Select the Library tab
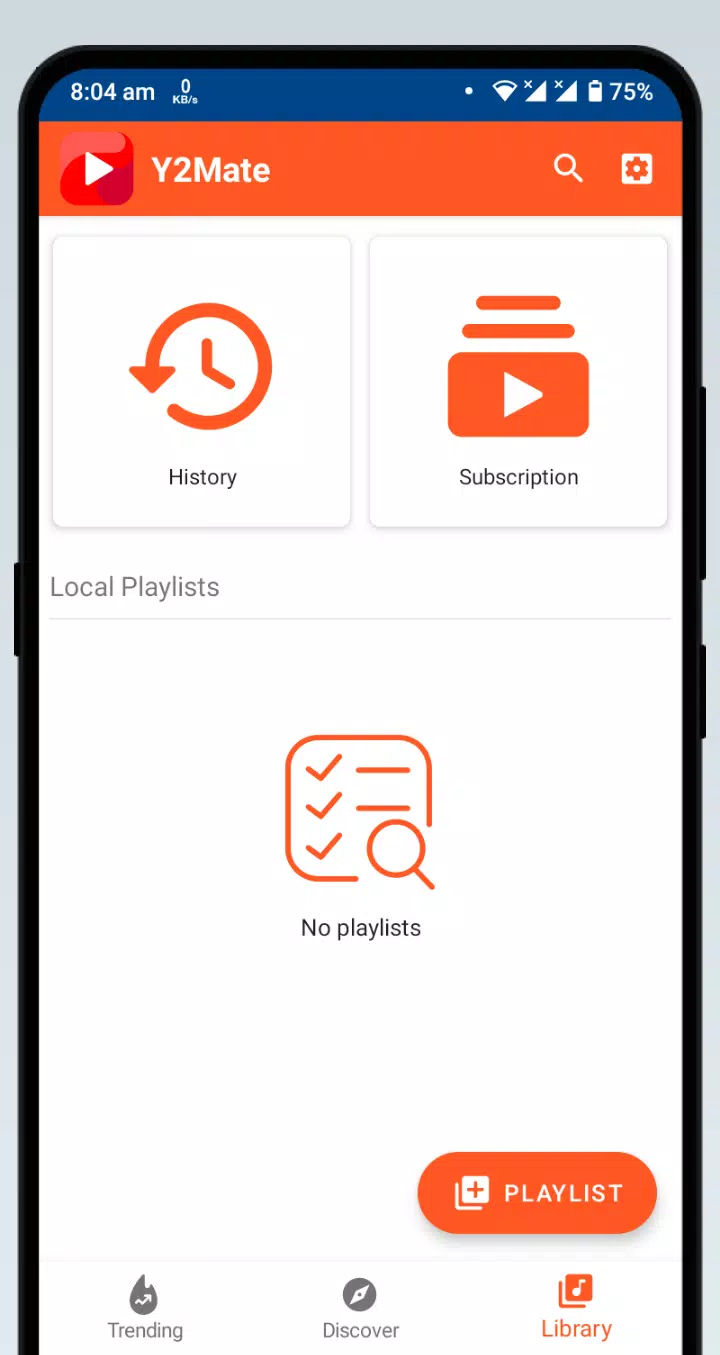This screenshot has width=720, height=1355. tap(576, 1308)
